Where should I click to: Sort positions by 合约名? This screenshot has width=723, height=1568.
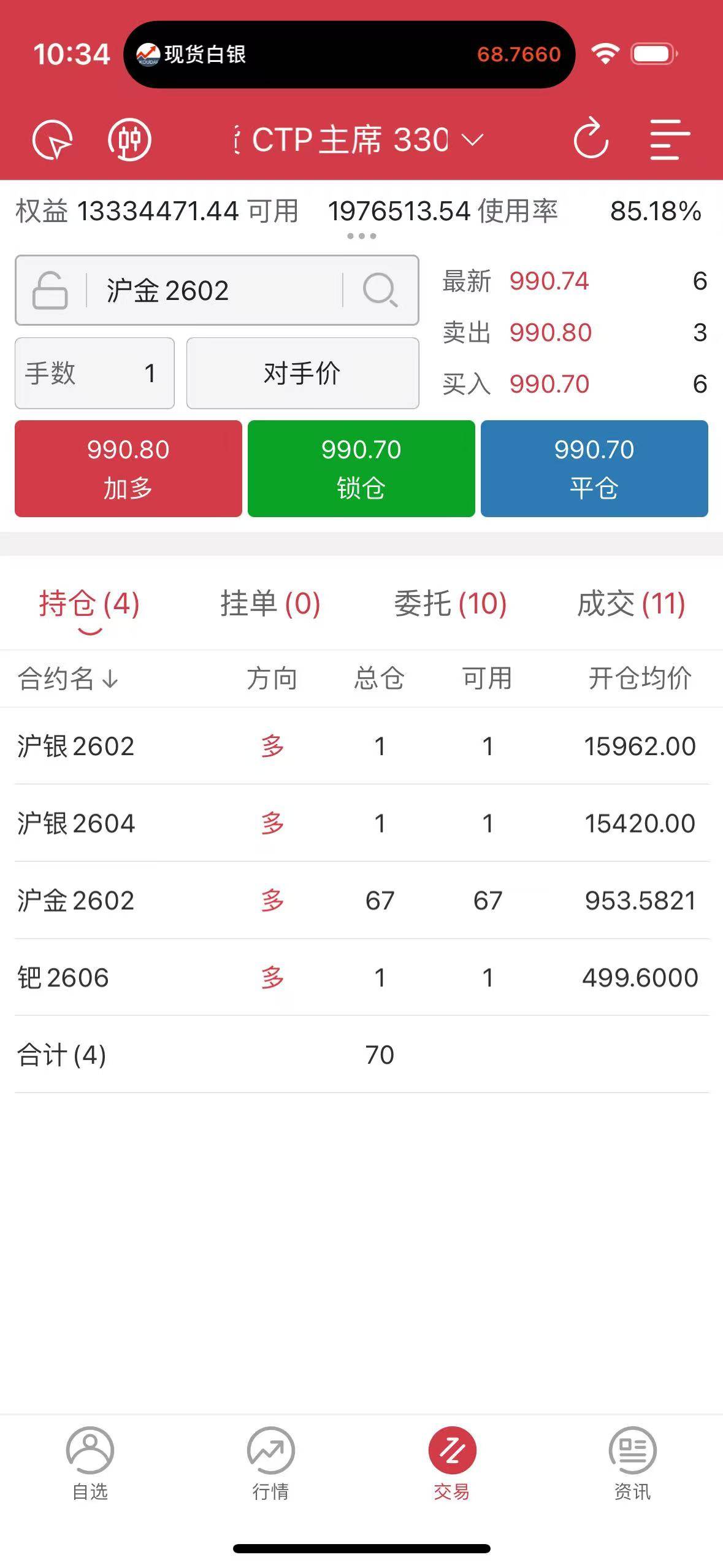pos(67,678)
